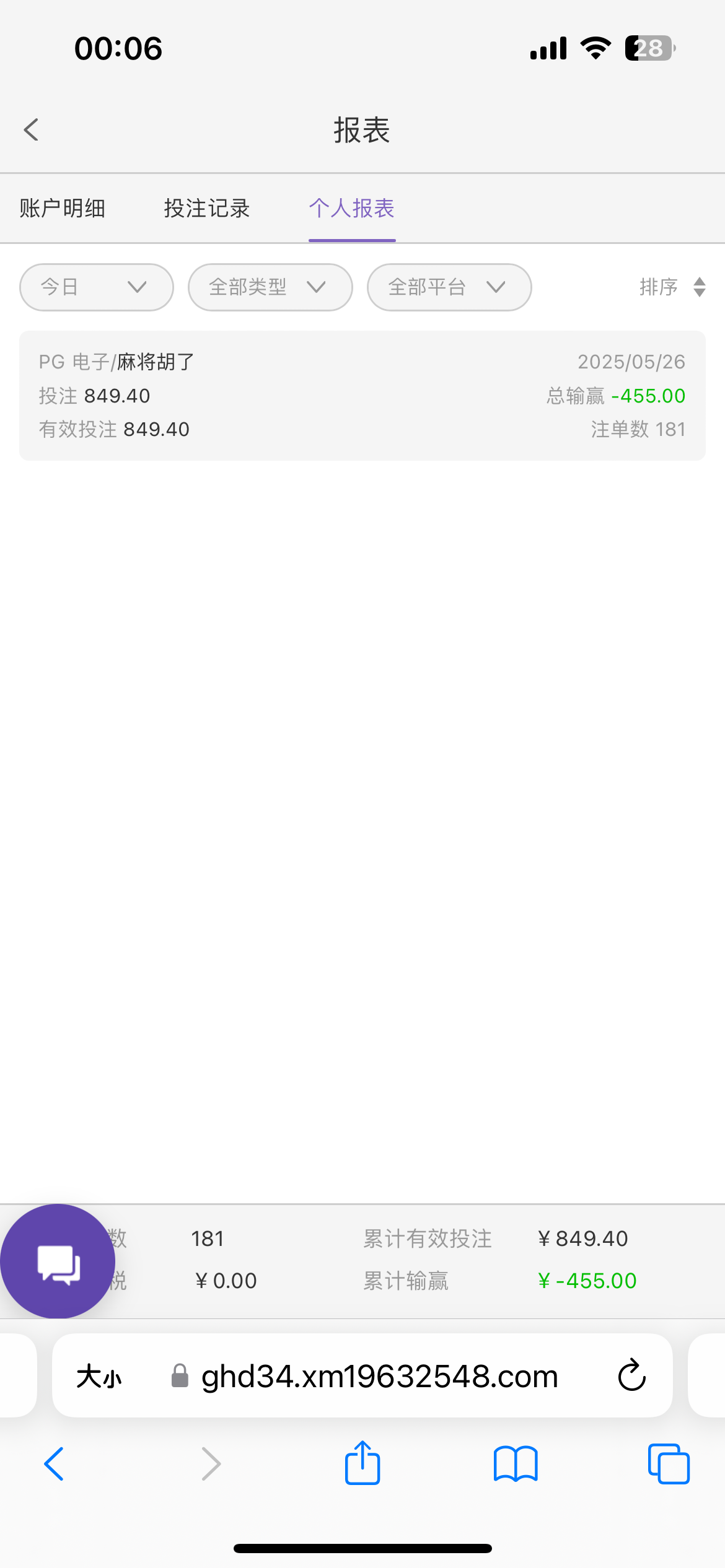Open the PG 电子/麻将胡了 report card
Viewport: 725px width, 1568px height.
362,396
